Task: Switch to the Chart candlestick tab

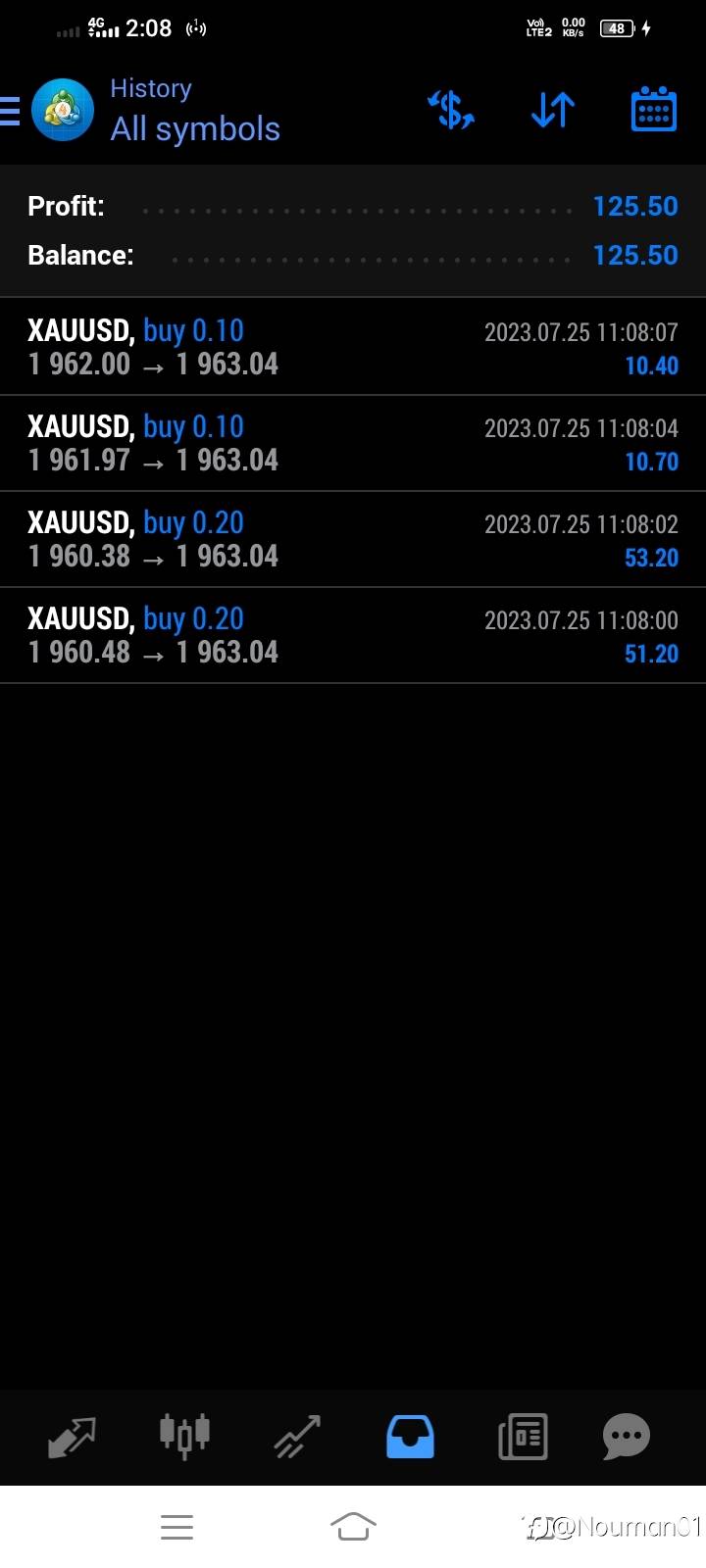Action: point(184,1437)
